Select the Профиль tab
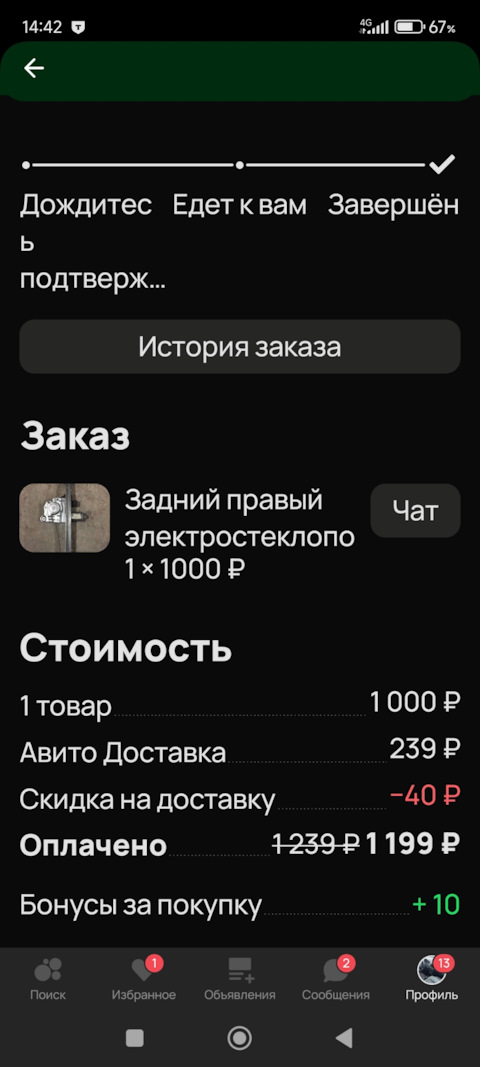Viewport: 480px width, 1067px height. point(432,979)
